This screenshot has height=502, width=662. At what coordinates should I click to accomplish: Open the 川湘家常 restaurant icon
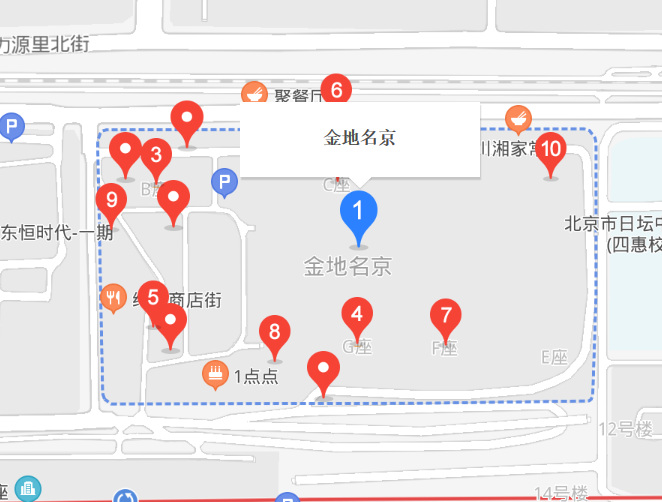tap(517, 120)
